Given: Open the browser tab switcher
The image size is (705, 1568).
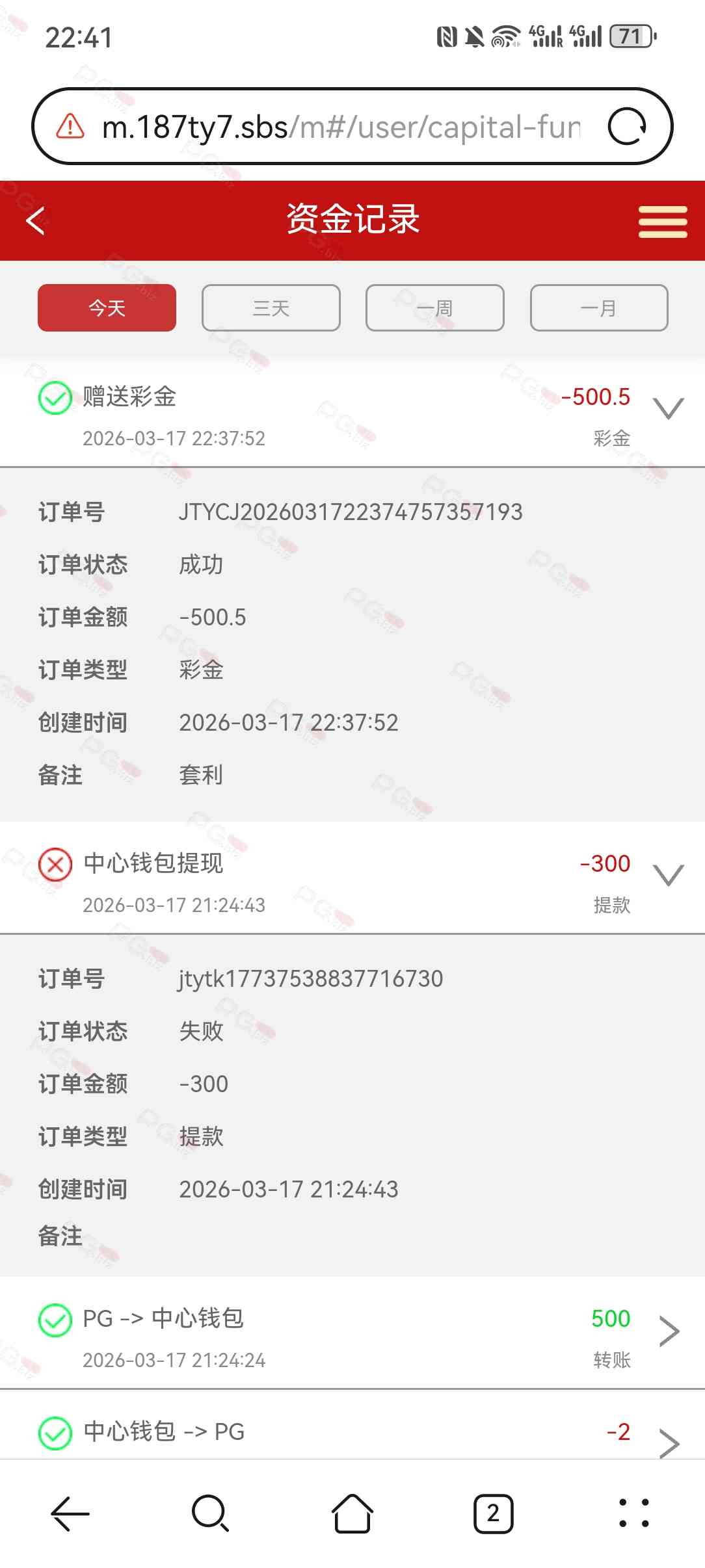Looking at the screenshot, I should pyautogui.click(x=493, y=1513).
